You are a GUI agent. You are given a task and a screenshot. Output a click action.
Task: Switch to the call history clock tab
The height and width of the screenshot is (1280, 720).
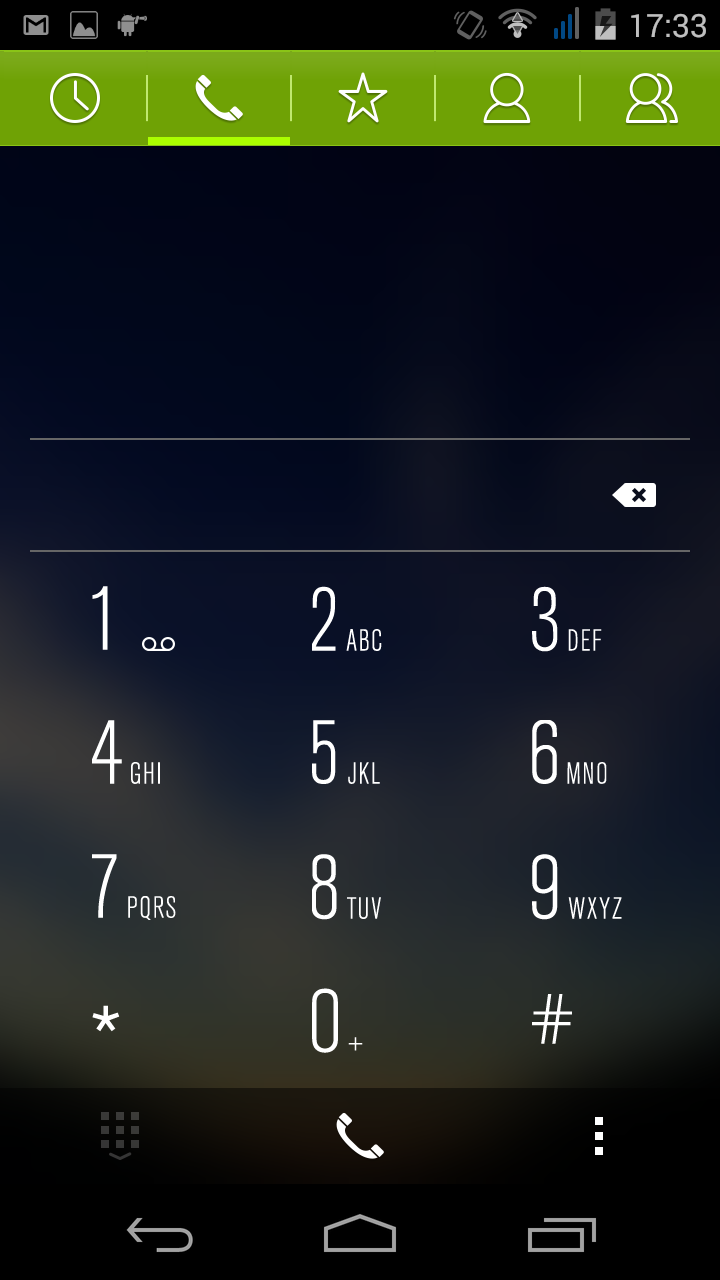75,99
